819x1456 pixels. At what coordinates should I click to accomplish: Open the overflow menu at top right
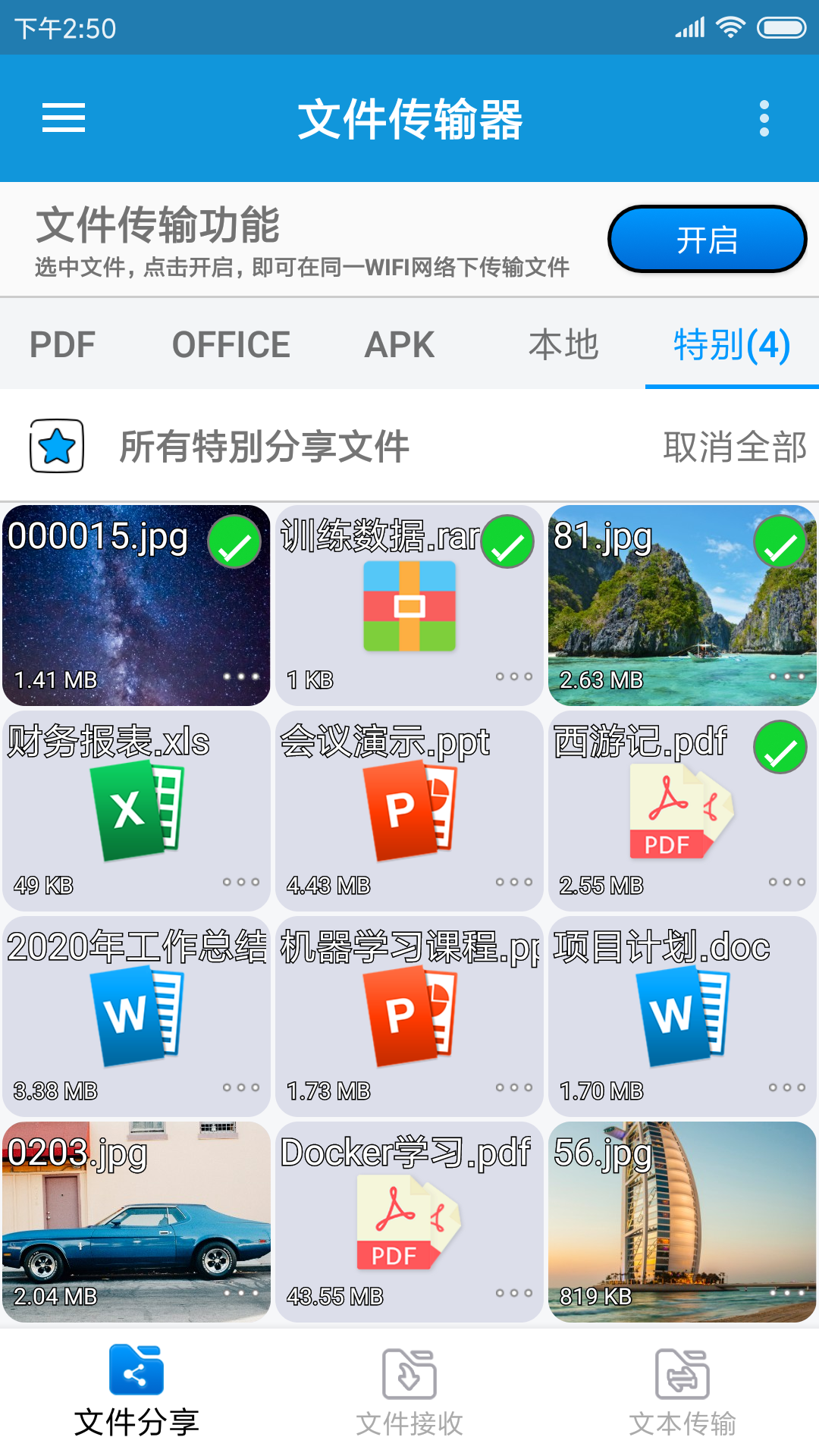tap(764, 118)
